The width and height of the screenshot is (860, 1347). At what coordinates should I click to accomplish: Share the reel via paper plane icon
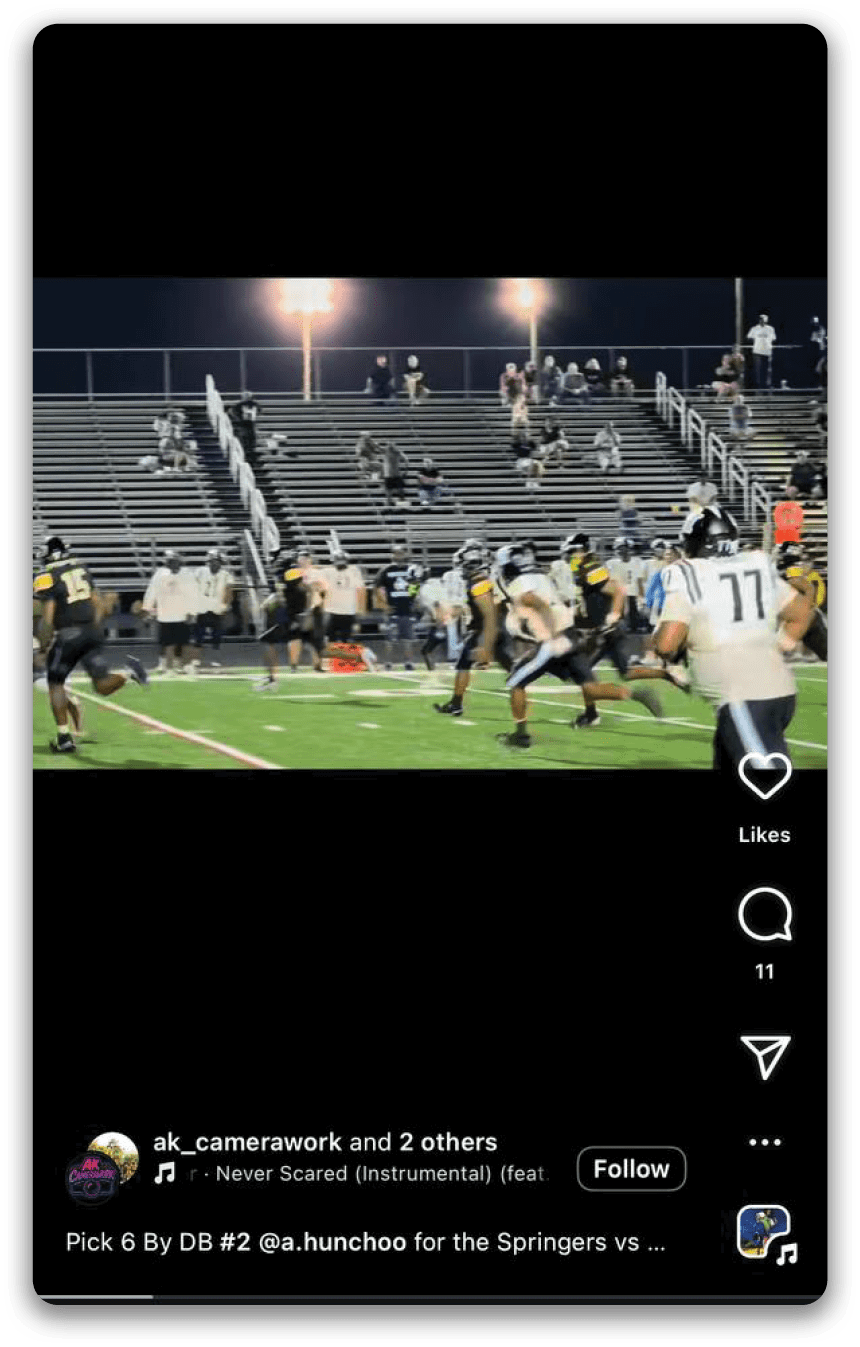765,1056
